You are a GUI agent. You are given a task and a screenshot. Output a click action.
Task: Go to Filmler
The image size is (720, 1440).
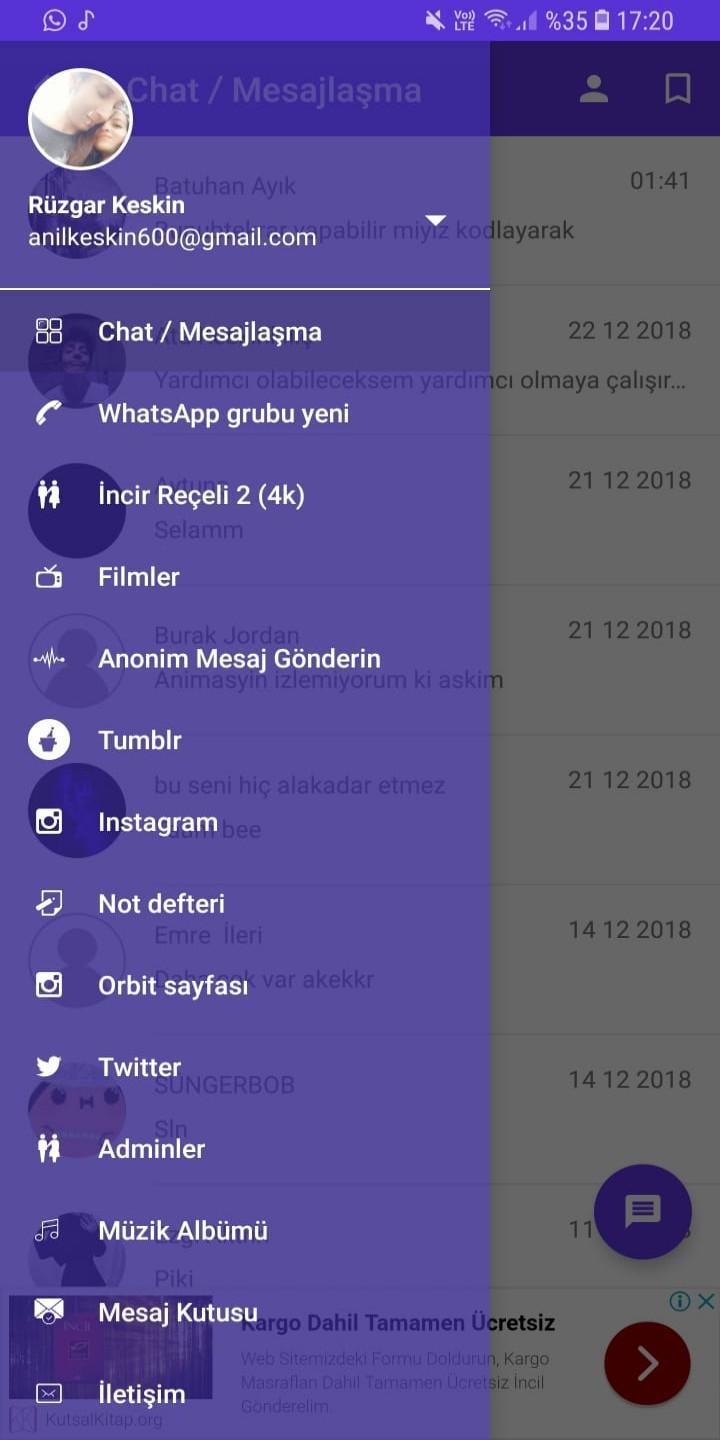(139, 577)
